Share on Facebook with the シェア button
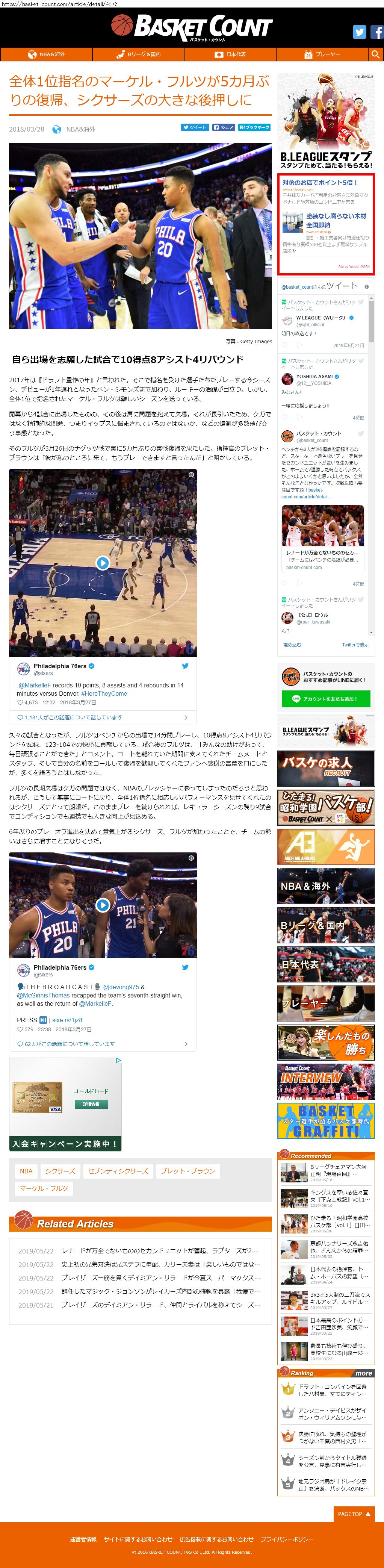Image resolution: width=384 pixels, height=1568 pixels. coord(223,127)
